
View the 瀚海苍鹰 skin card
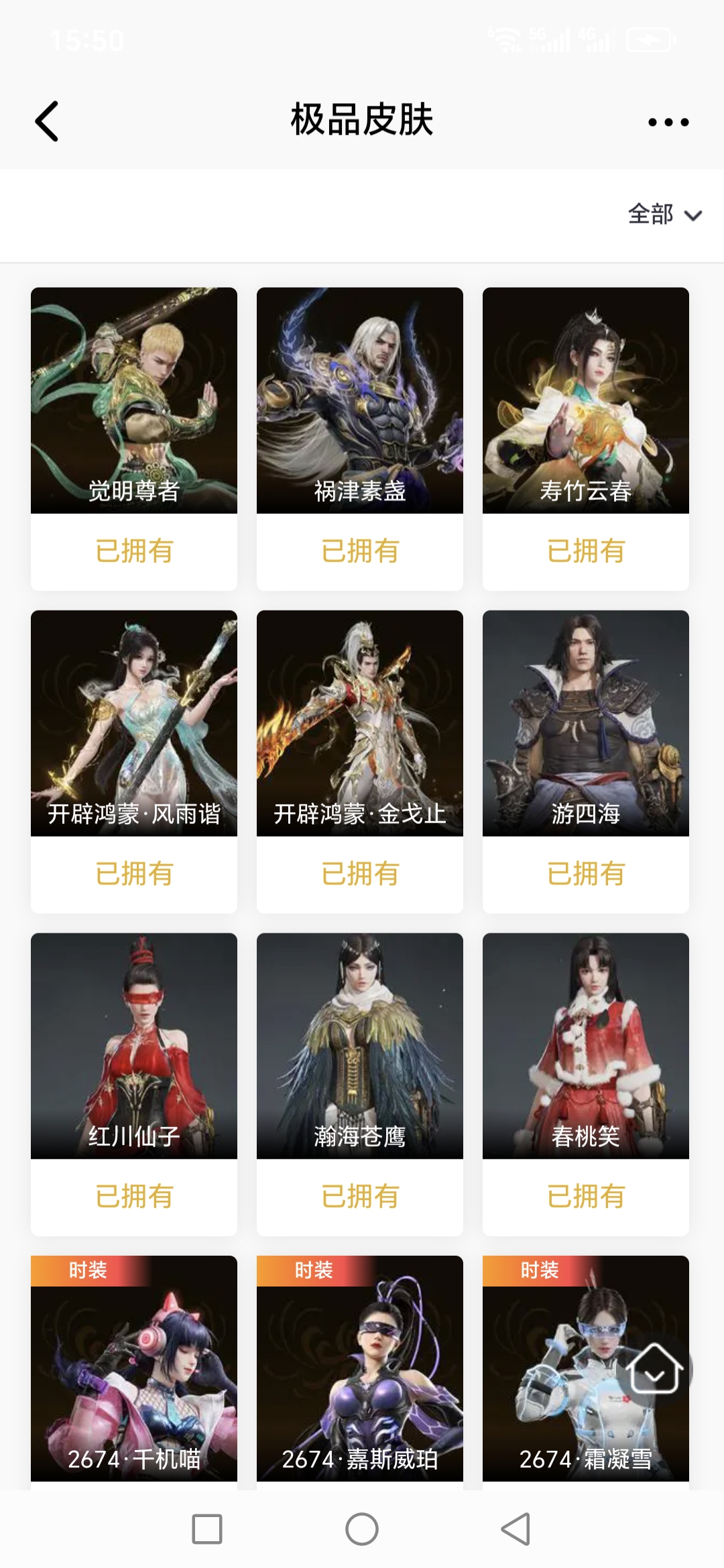click(x=360, y=1046)
